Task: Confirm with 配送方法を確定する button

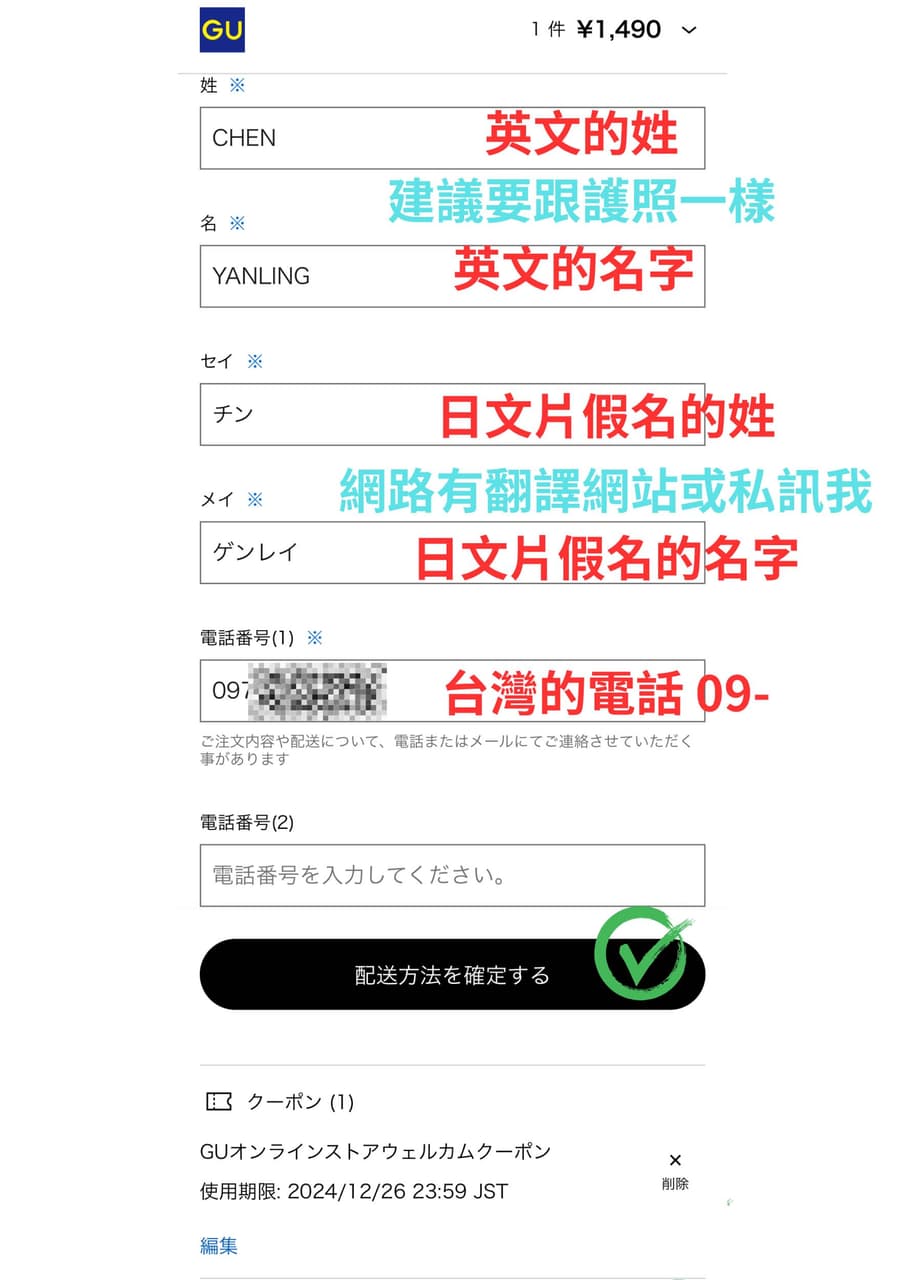Action: pyautogui.click(x=452, y=974)
